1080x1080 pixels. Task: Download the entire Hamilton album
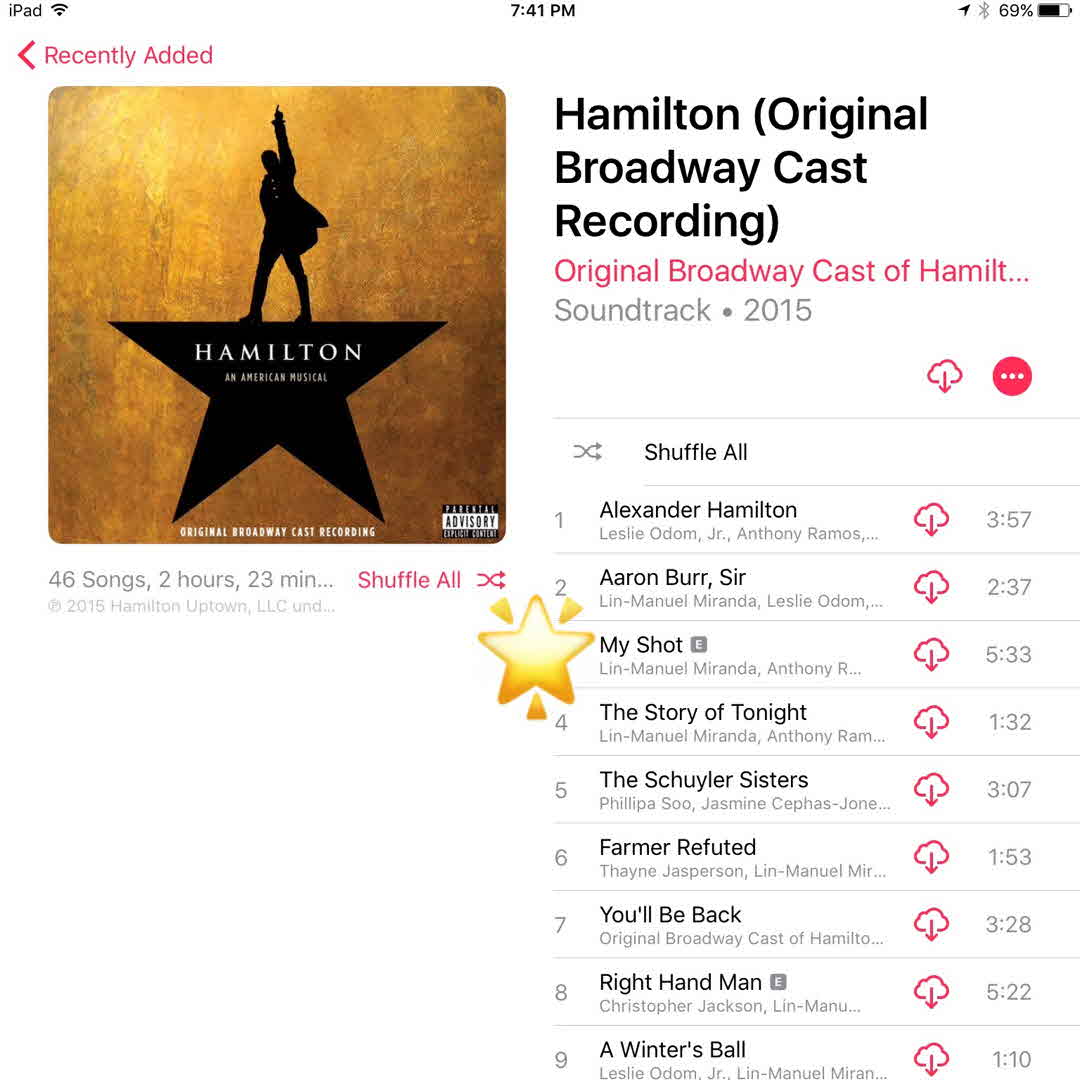coord(944,376)
